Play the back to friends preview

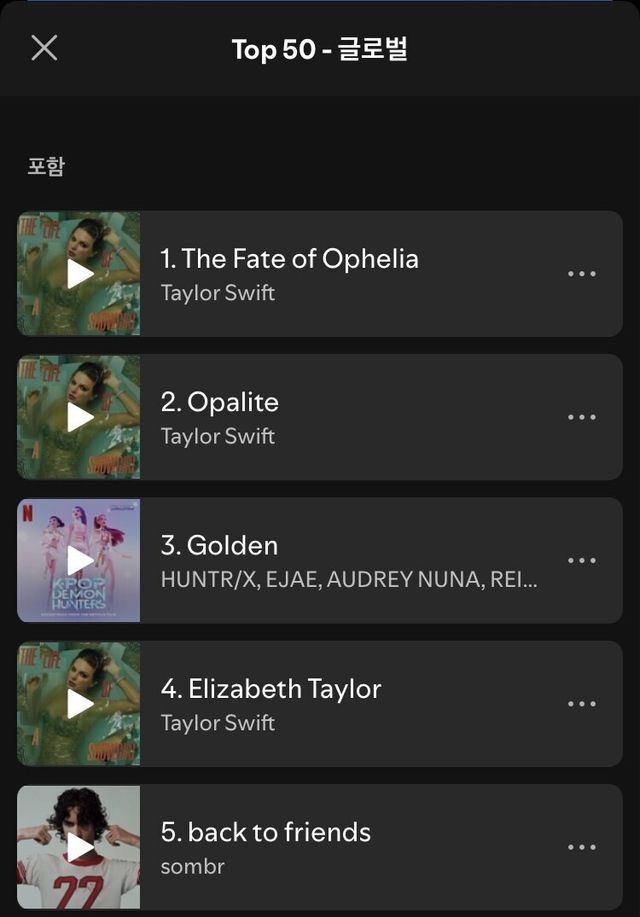tap(79, 847)
